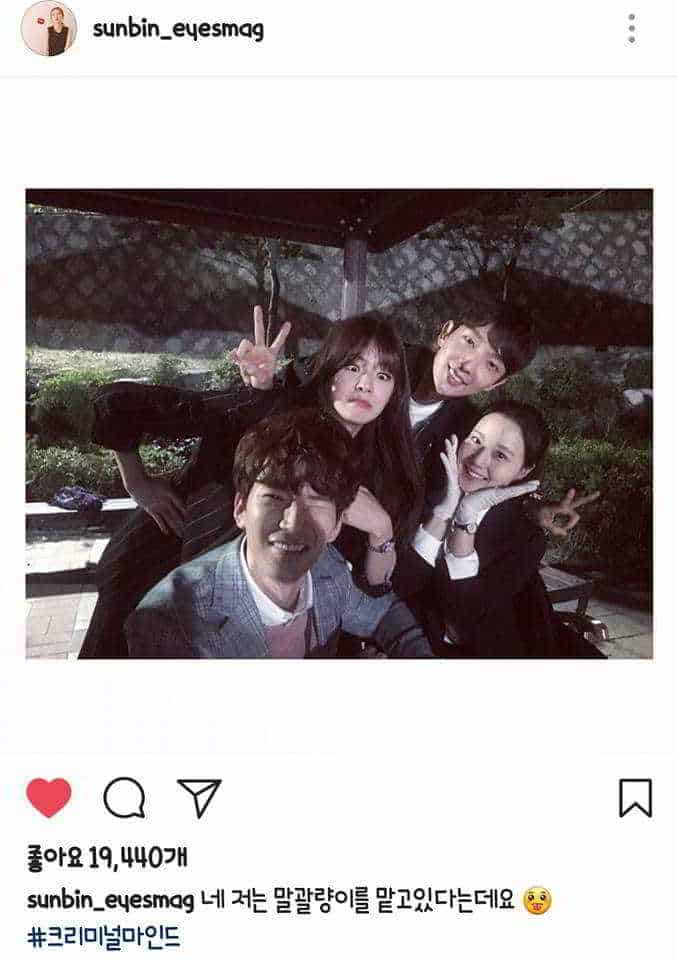The image size is (677, 960).
Task: Open comments with the speech bubble icon
Action: [124, 798]
